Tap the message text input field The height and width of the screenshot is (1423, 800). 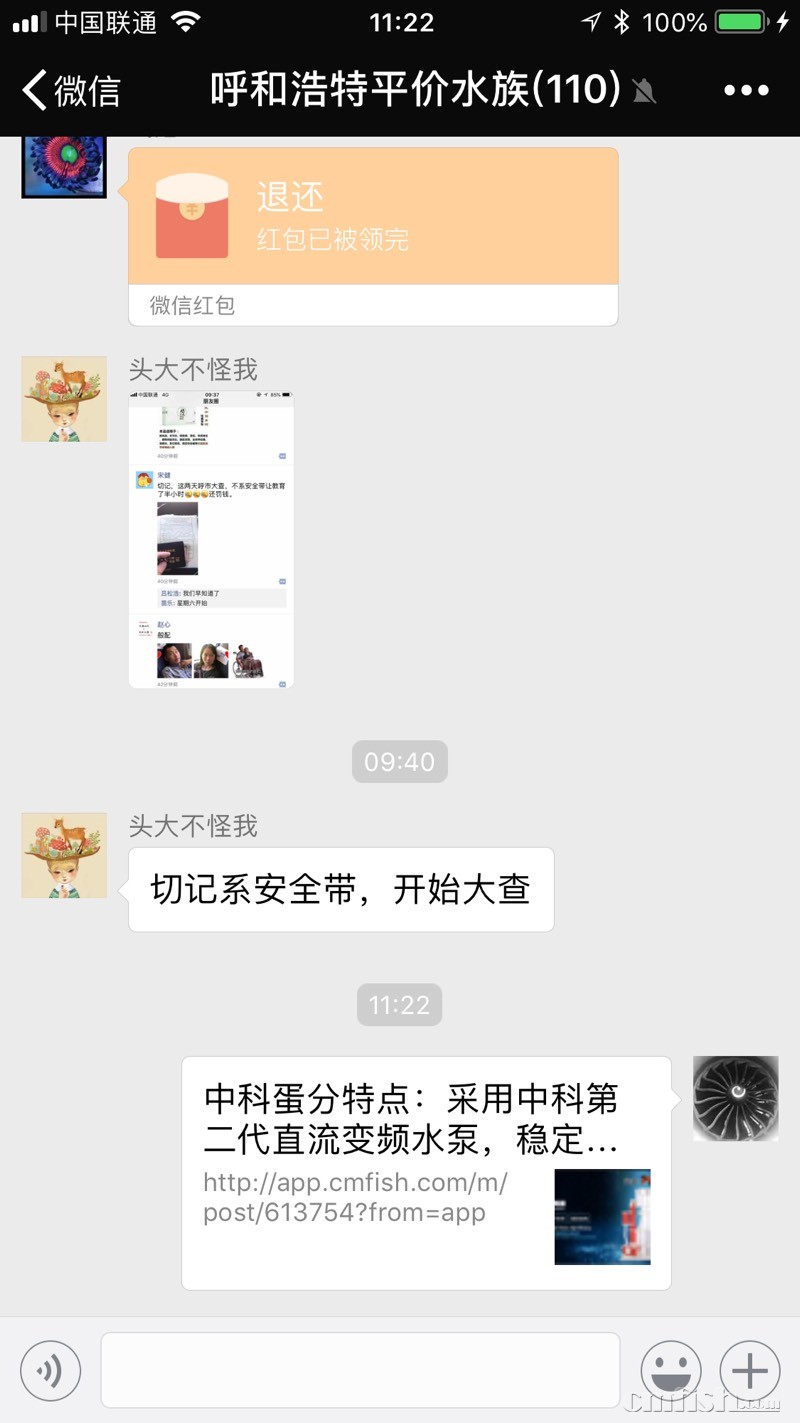coord(360,1370)
